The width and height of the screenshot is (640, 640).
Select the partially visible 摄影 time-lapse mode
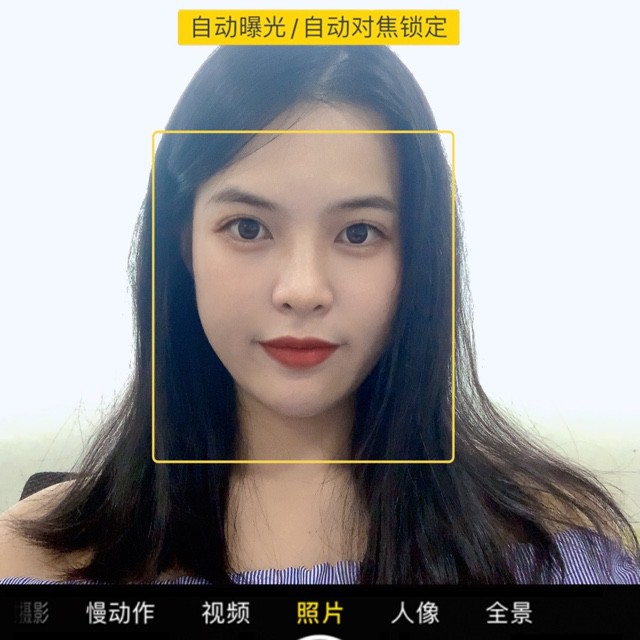pyautogui.click(x=32, y=613)
